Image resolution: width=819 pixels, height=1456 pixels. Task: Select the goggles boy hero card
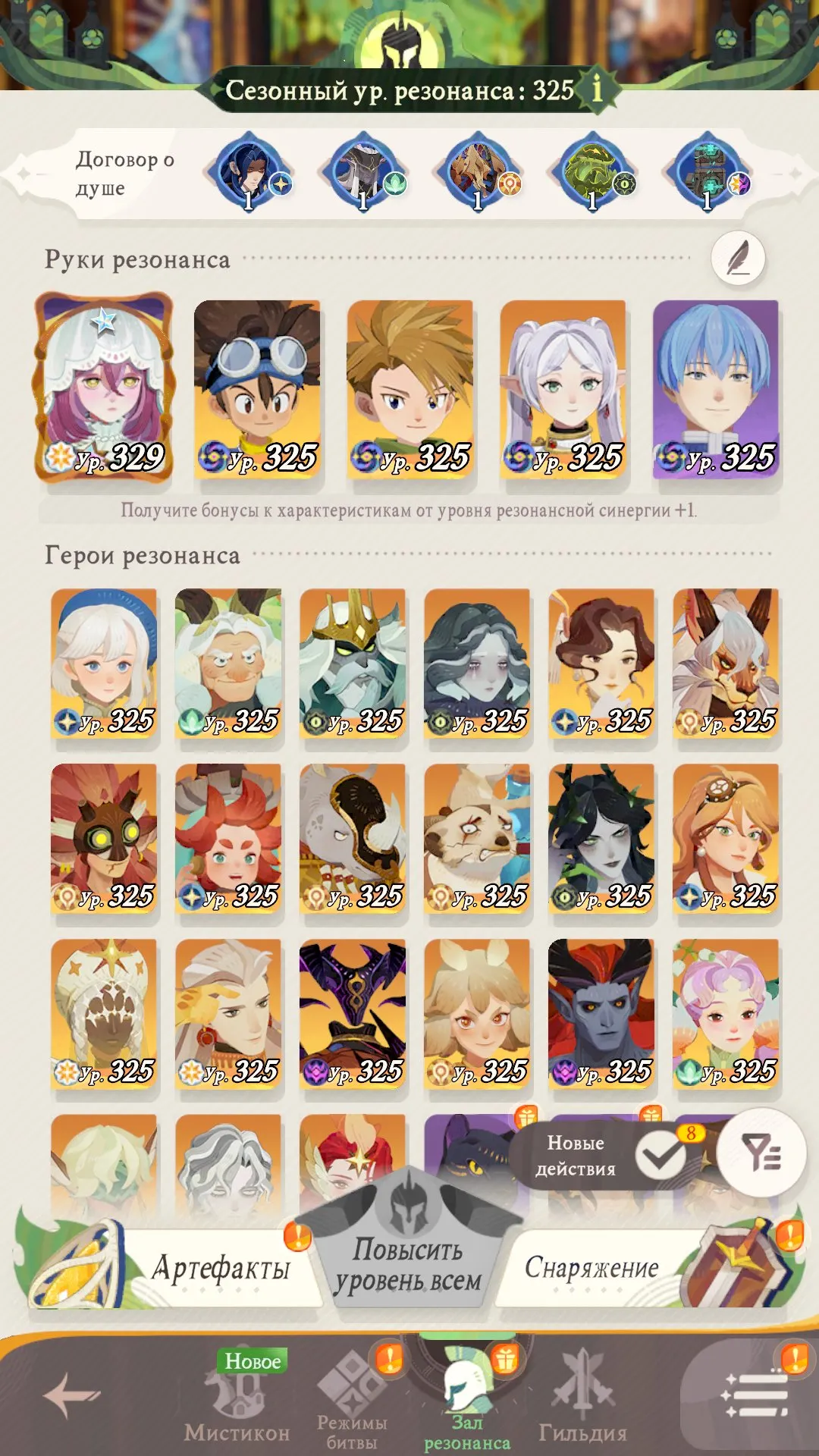click(x=257, y=389)
